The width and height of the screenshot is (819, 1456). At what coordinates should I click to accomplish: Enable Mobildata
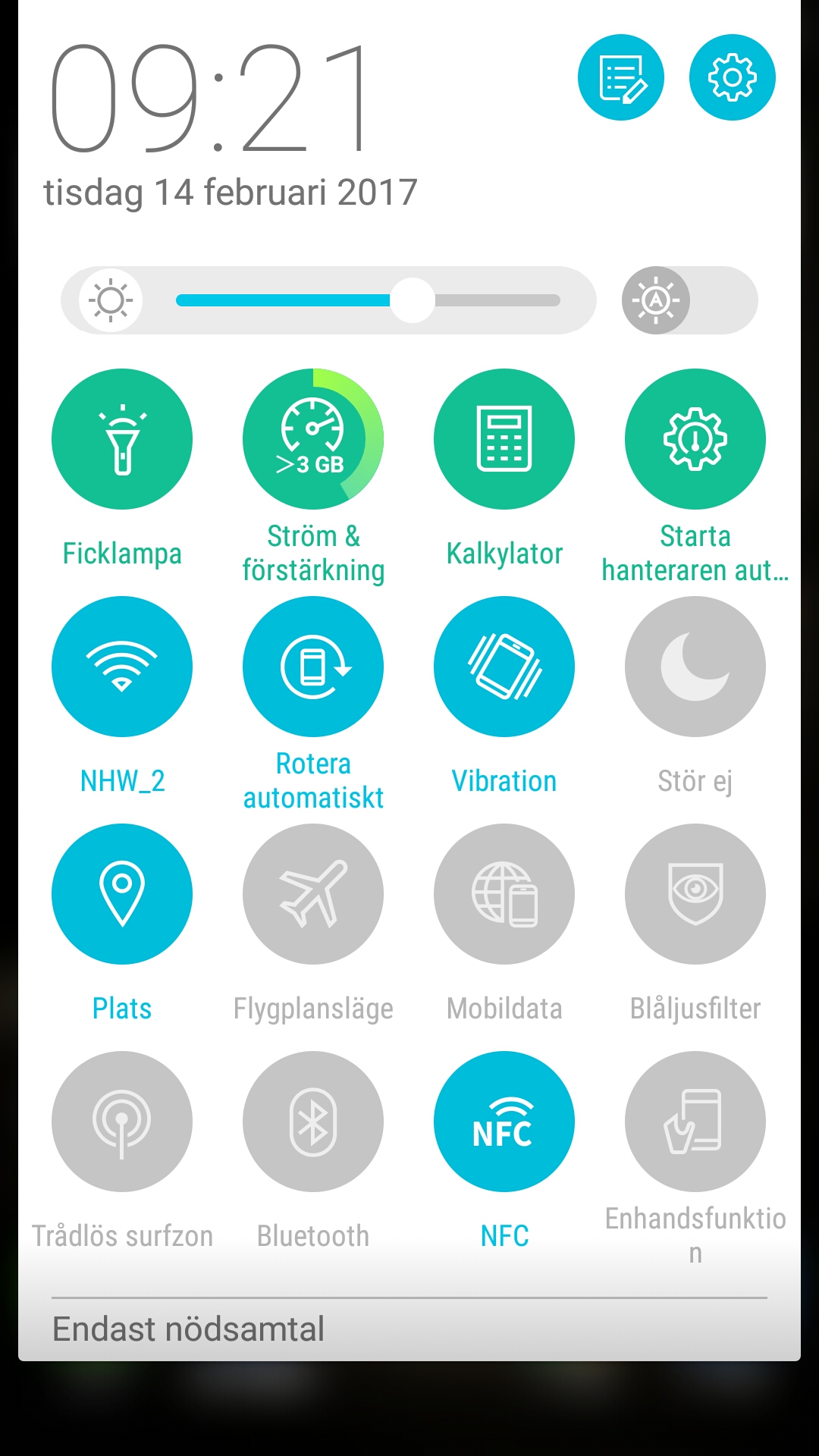504,894
